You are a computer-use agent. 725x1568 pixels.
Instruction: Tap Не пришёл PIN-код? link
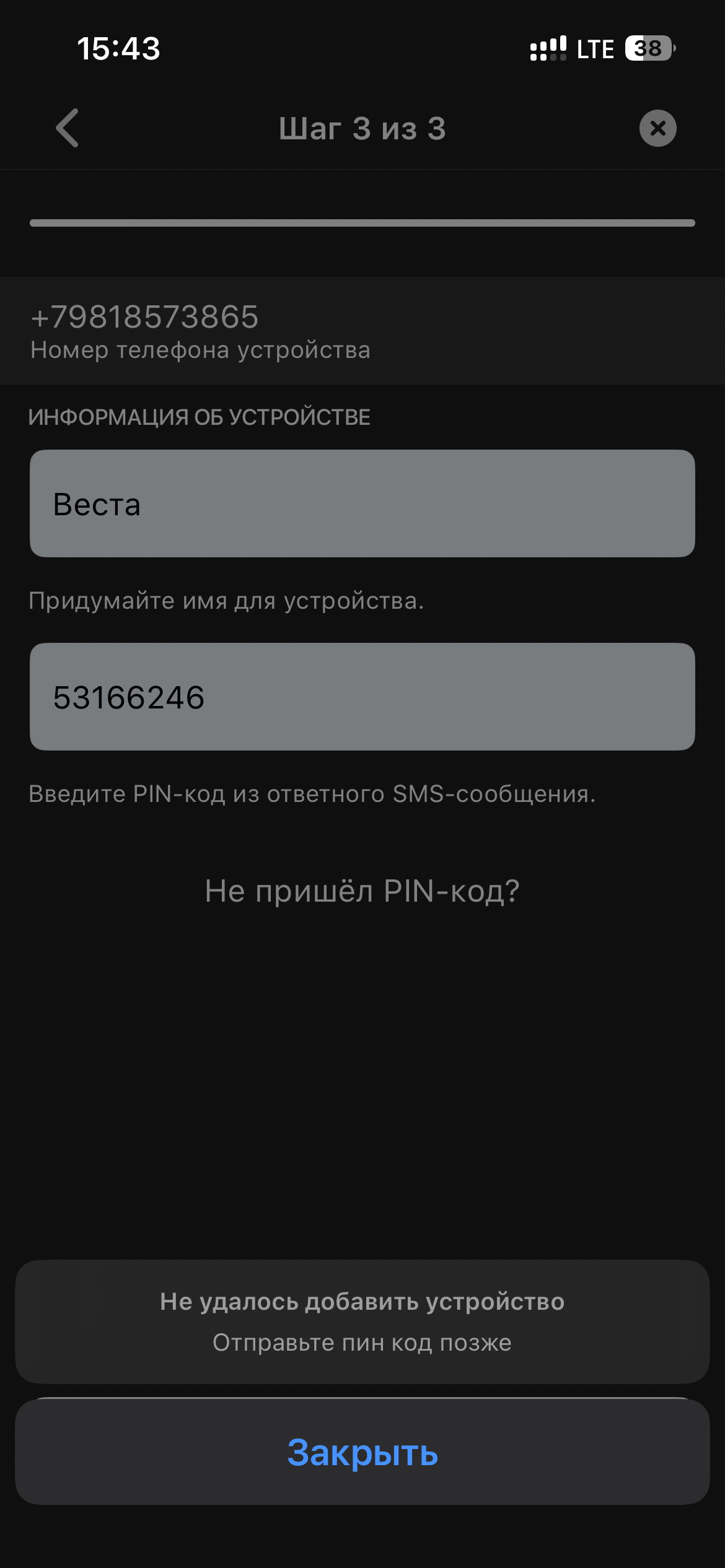pyautogui.click(x=362, y=891)
